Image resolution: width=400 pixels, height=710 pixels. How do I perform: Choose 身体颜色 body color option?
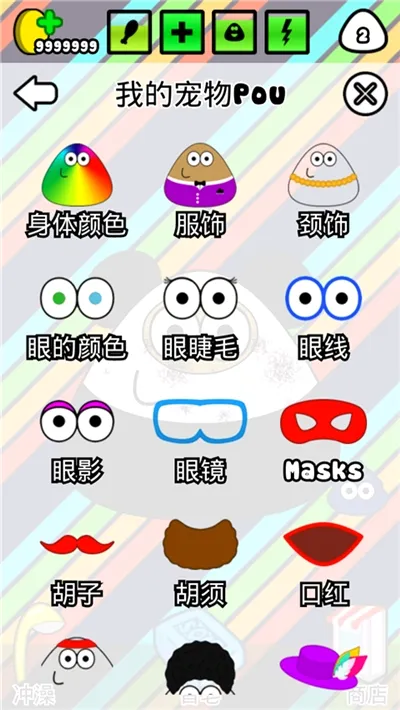(x=77, y=191)
